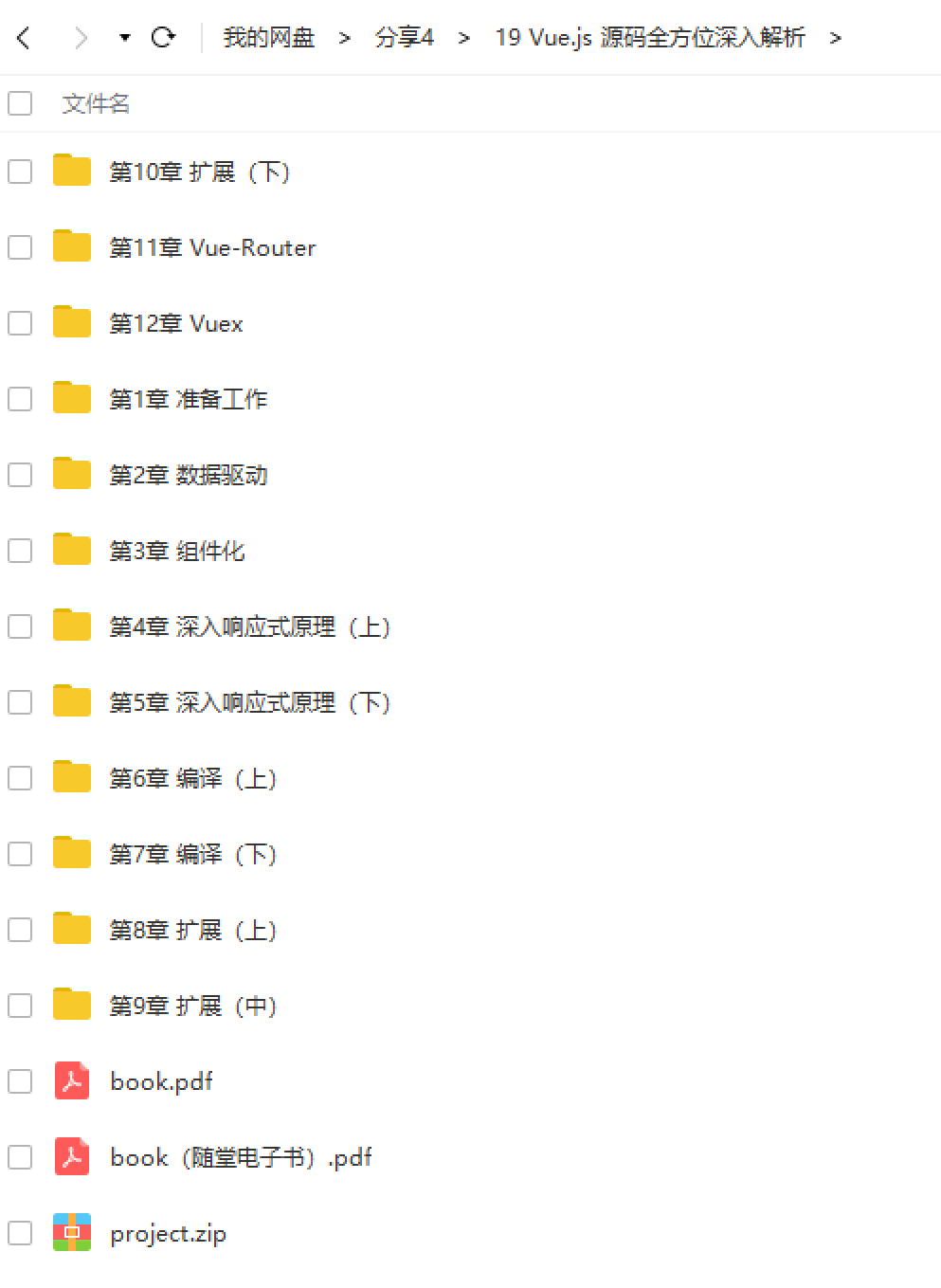Viewport: 941px width, 1288px height.
Task: Tick the select-all checkbox beside 文件名
Action: point(20,103)
